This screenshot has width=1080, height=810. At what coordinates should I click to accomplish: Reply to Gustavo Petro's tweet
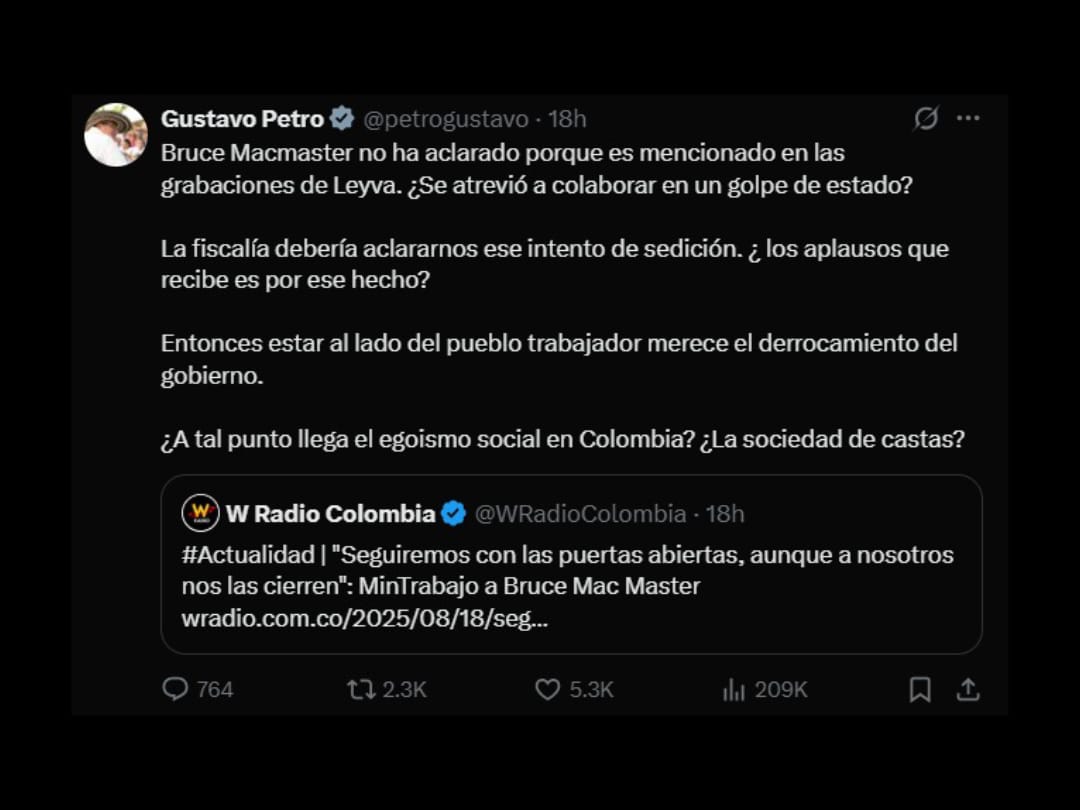tap(176, 689)
